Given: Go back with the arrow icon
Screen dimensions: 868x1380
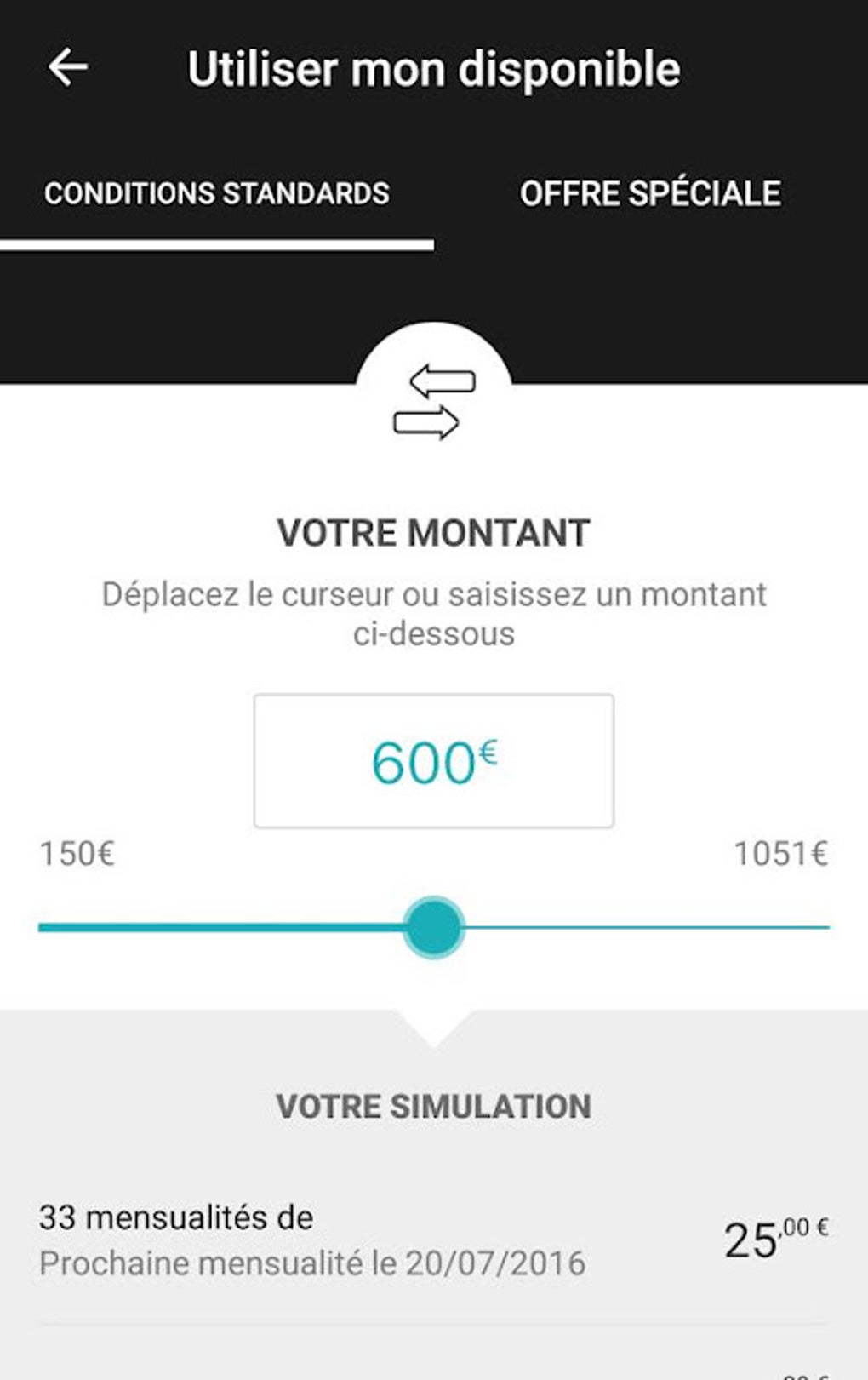Looking at the screenshot, I should 67,67.
